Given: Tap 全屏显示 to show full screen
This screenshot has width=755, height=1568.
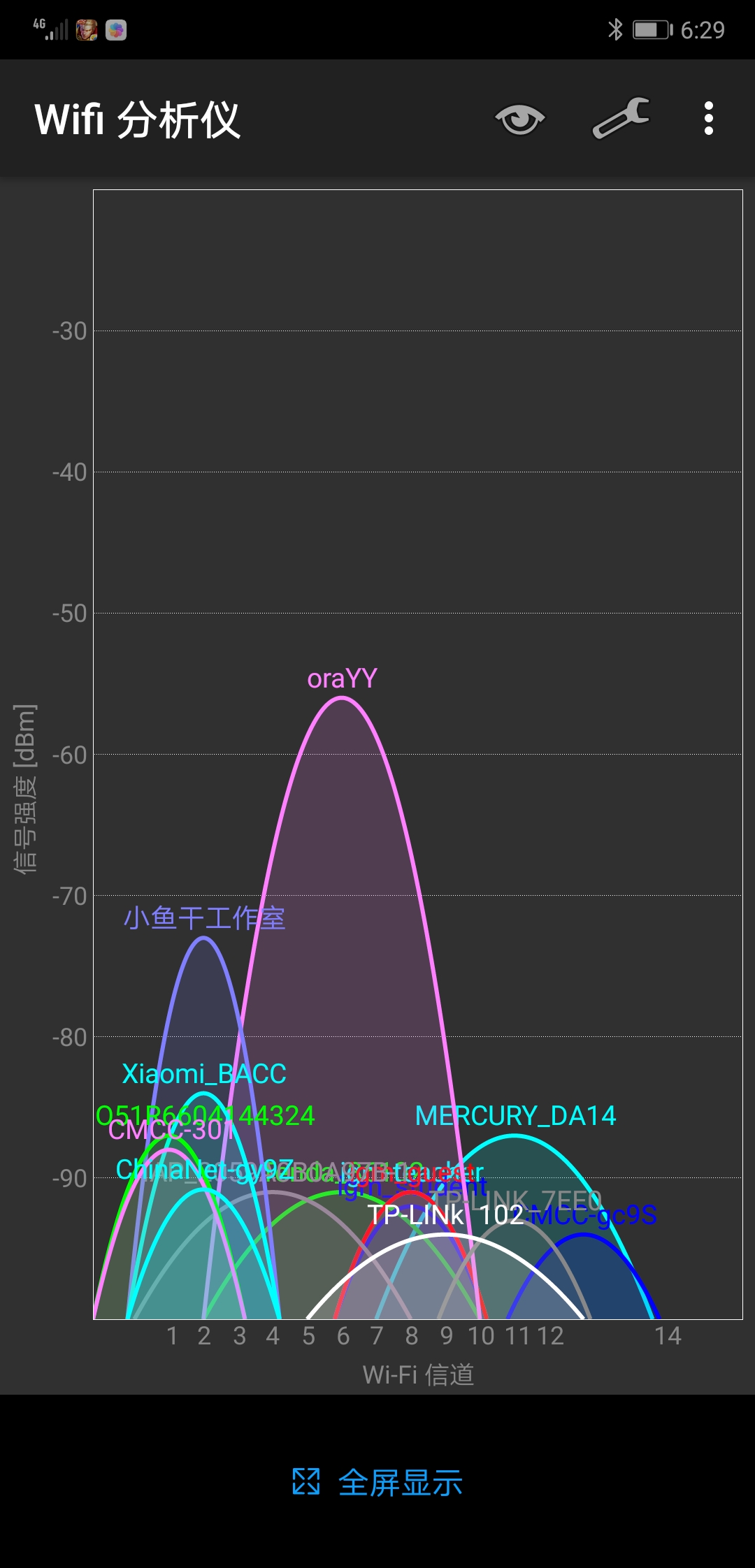Looking at the screenshot, I should coord(377,1482).
